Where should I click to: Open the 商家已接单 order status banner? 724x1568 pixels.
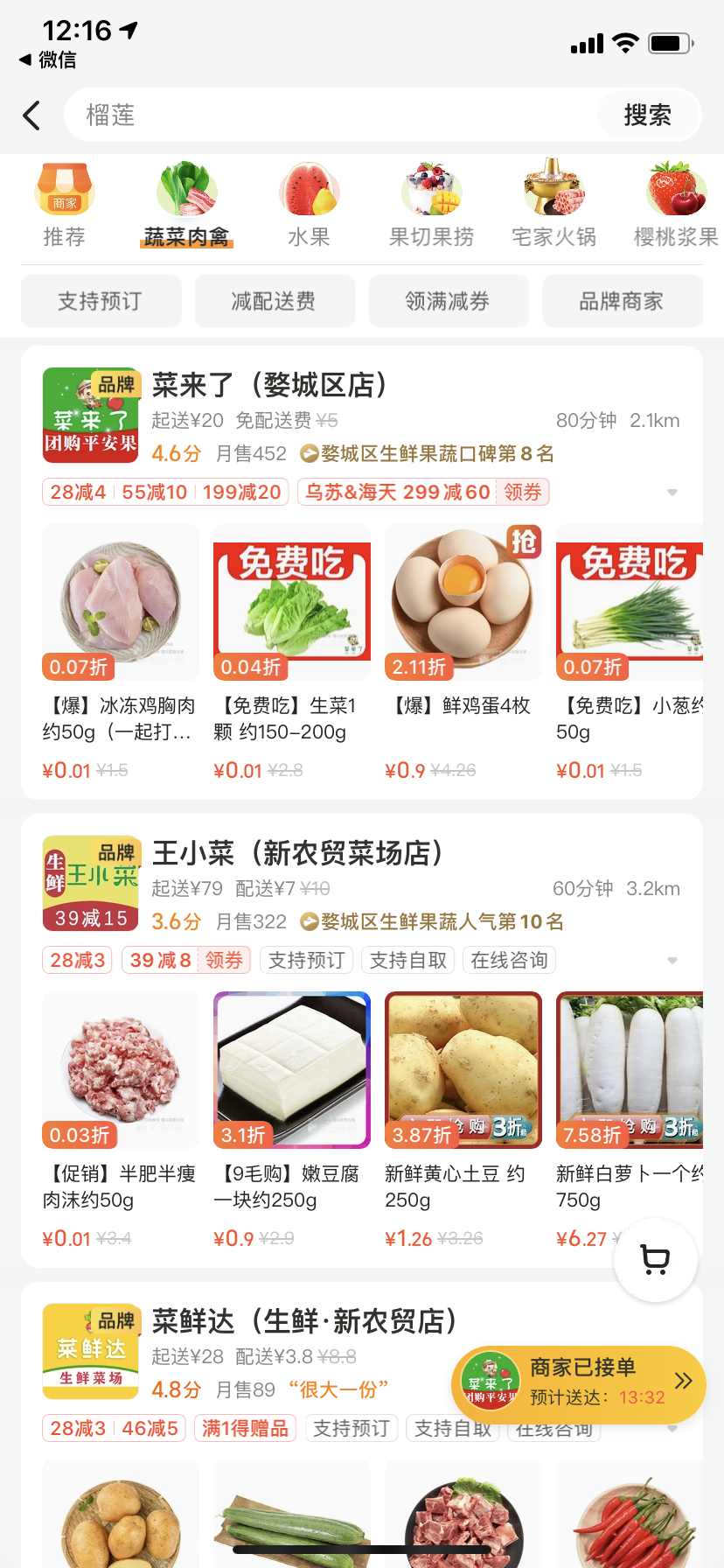click(x=579, y=1382)
